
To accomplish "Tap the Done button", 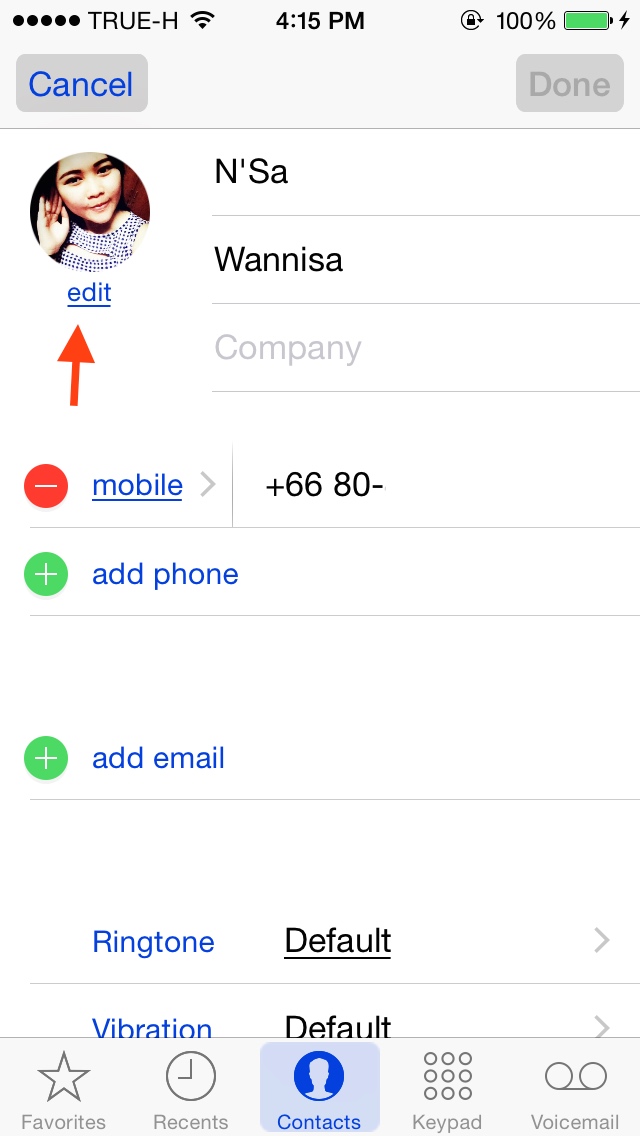I will (570, 83).
